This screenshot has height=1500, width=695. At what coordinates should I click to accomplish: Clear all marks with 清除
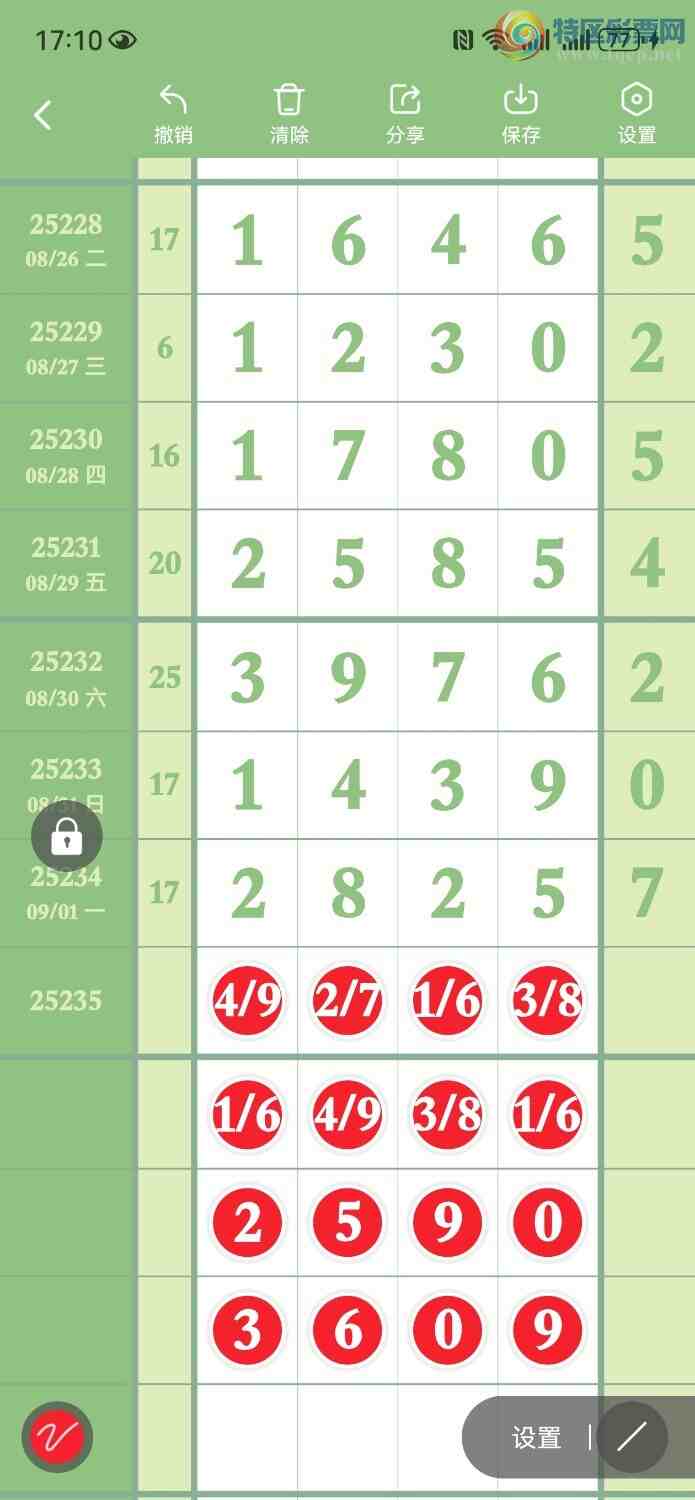pos(289,115)
